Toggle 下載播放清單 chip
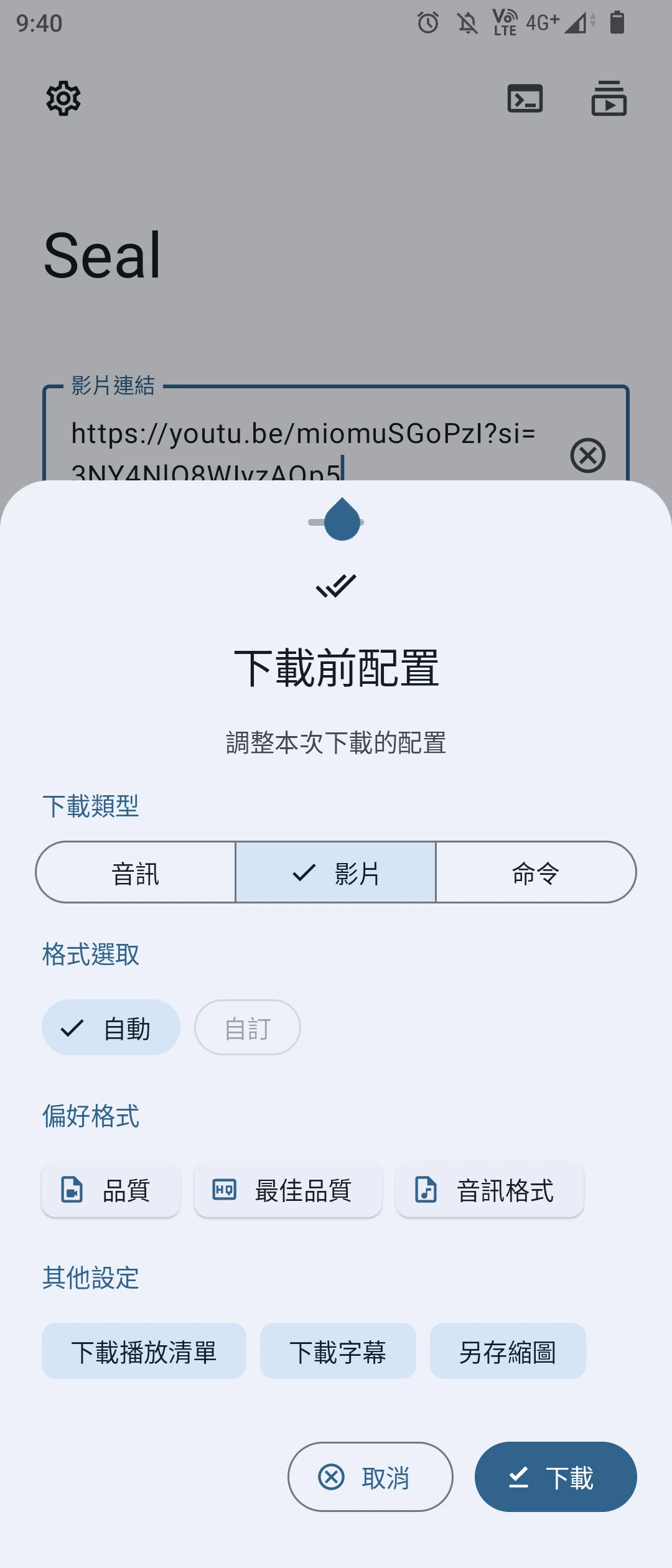 pos(144,1351)
